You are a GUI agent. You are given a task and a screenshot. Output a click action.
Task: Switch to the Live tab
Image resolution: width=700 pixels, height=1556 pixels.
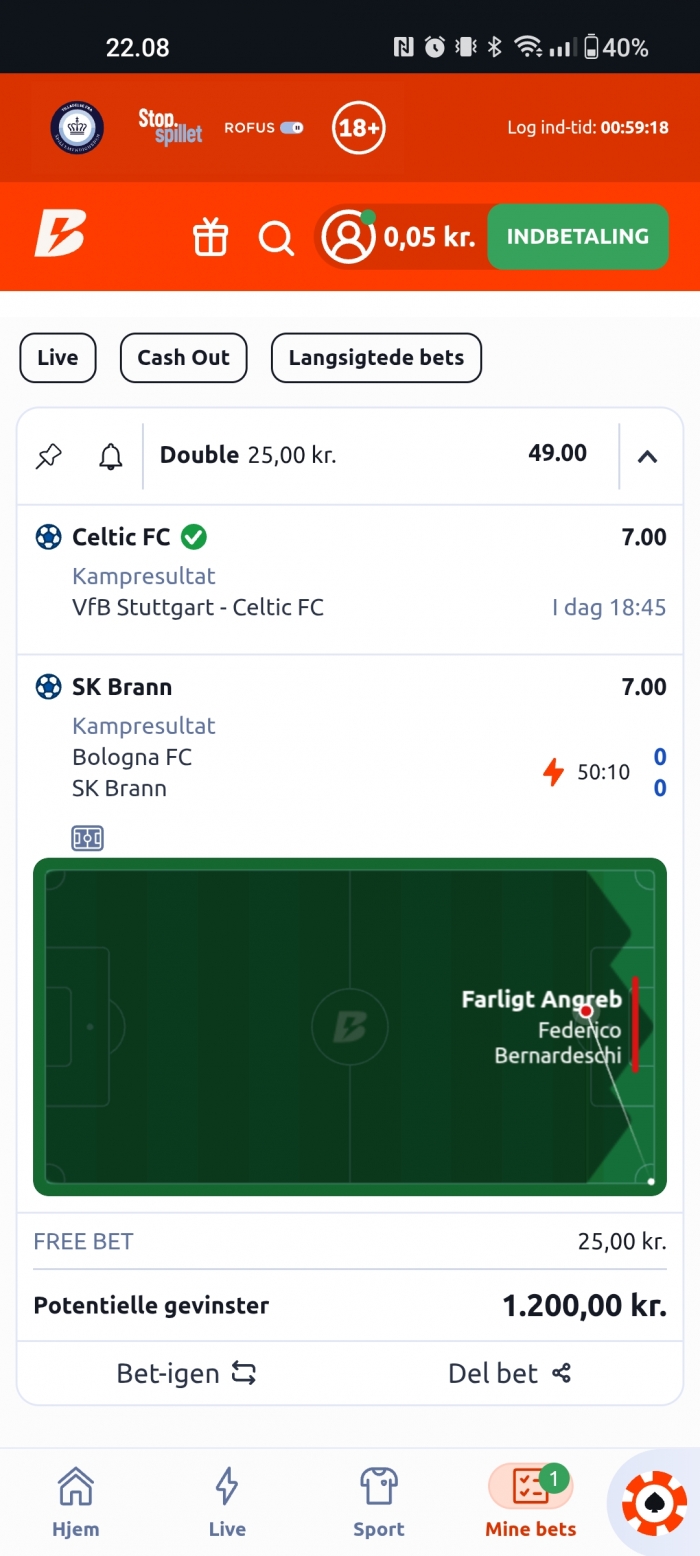[x=227, y=1501]
